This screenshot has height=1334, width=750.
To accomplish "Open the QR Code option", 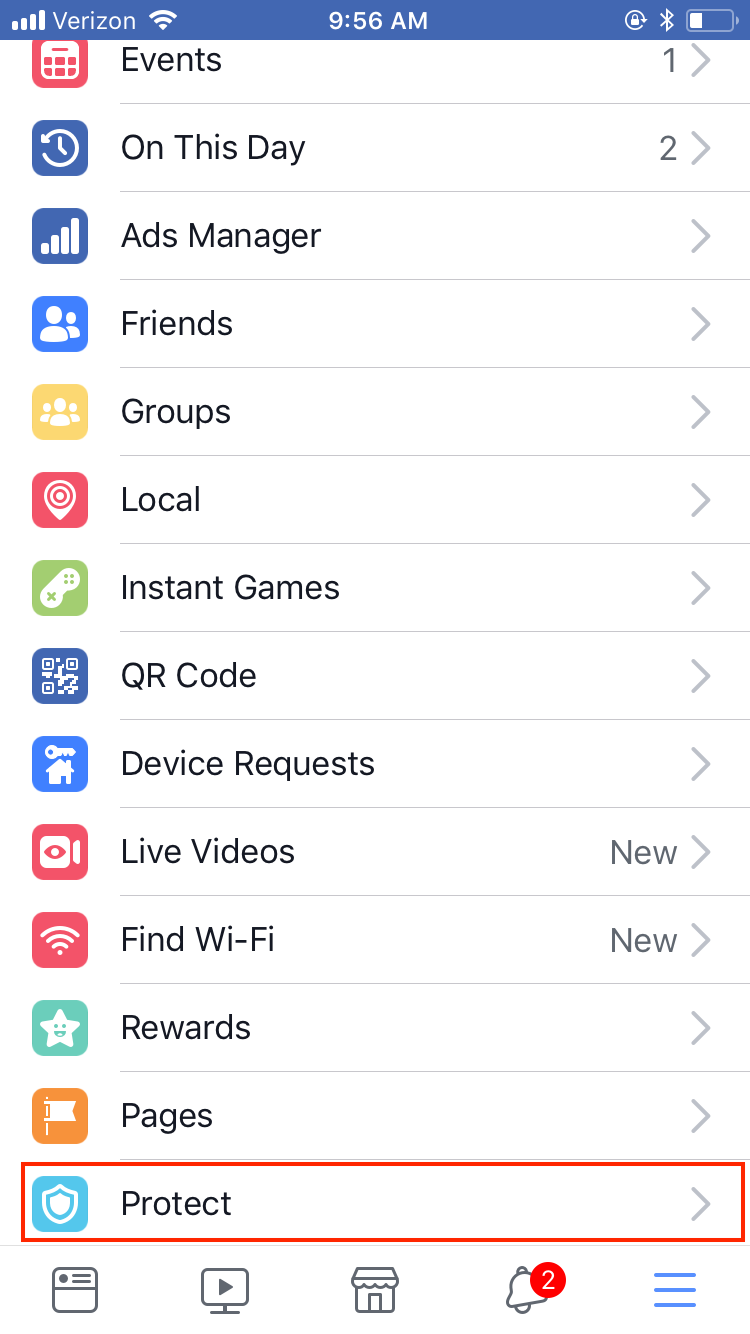I will tap(375, 676).
